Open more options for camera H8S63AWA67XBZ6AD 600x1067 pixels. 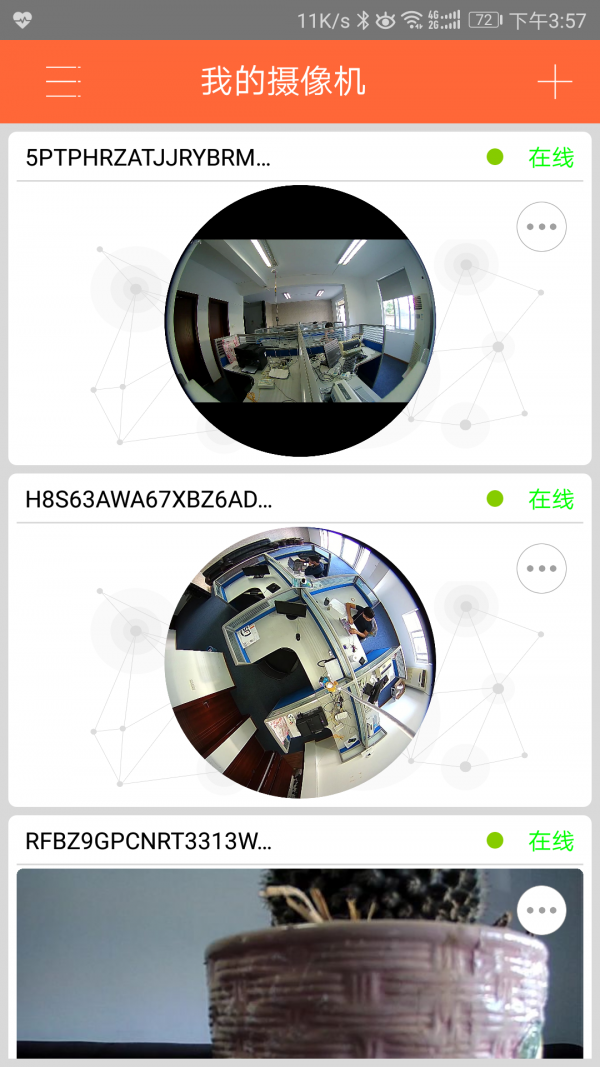coord(541,568)
